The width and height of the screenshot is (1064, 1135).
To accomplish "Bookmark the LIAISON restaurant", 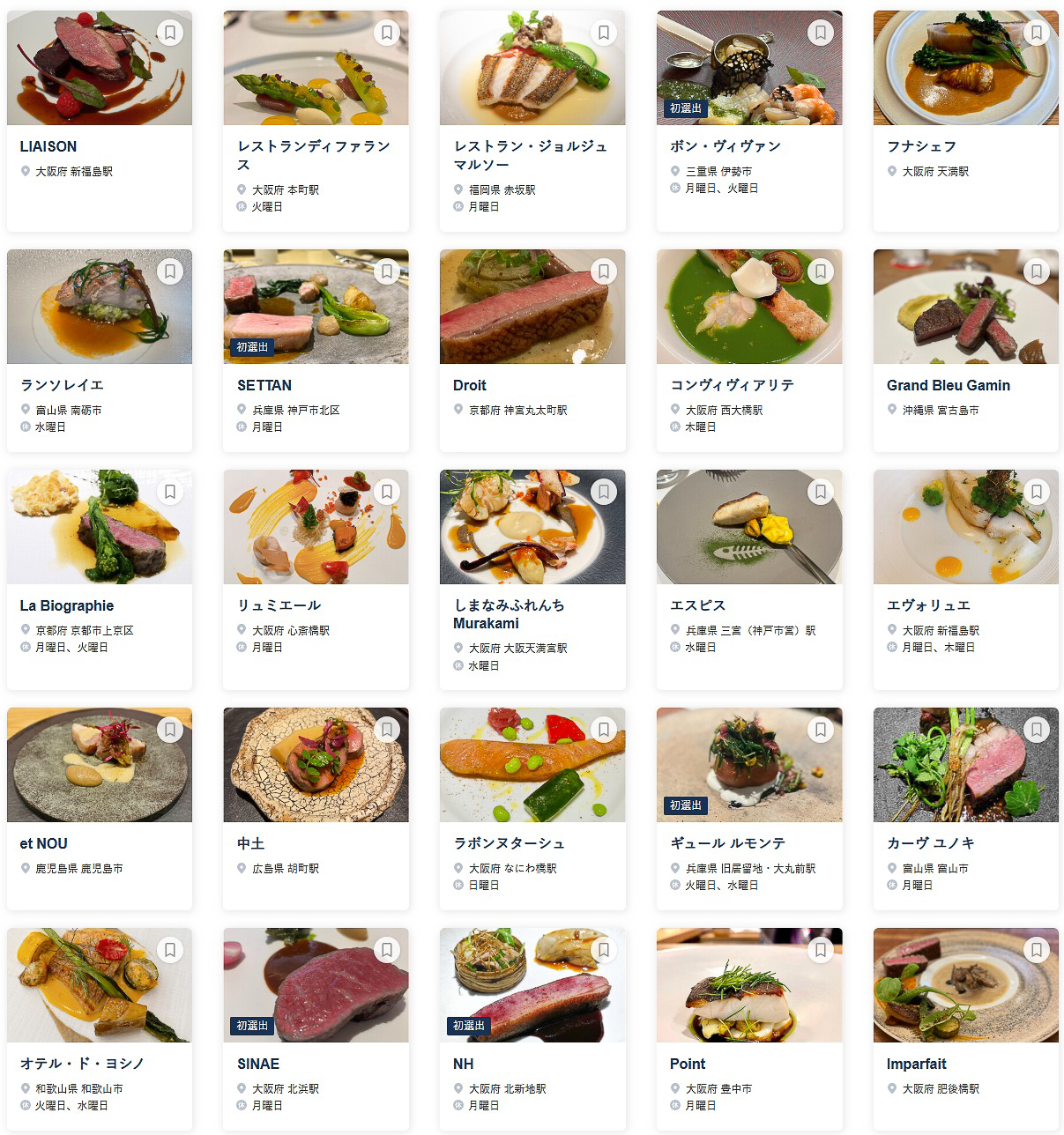I will pyautogui.click(x=170, y=33).
